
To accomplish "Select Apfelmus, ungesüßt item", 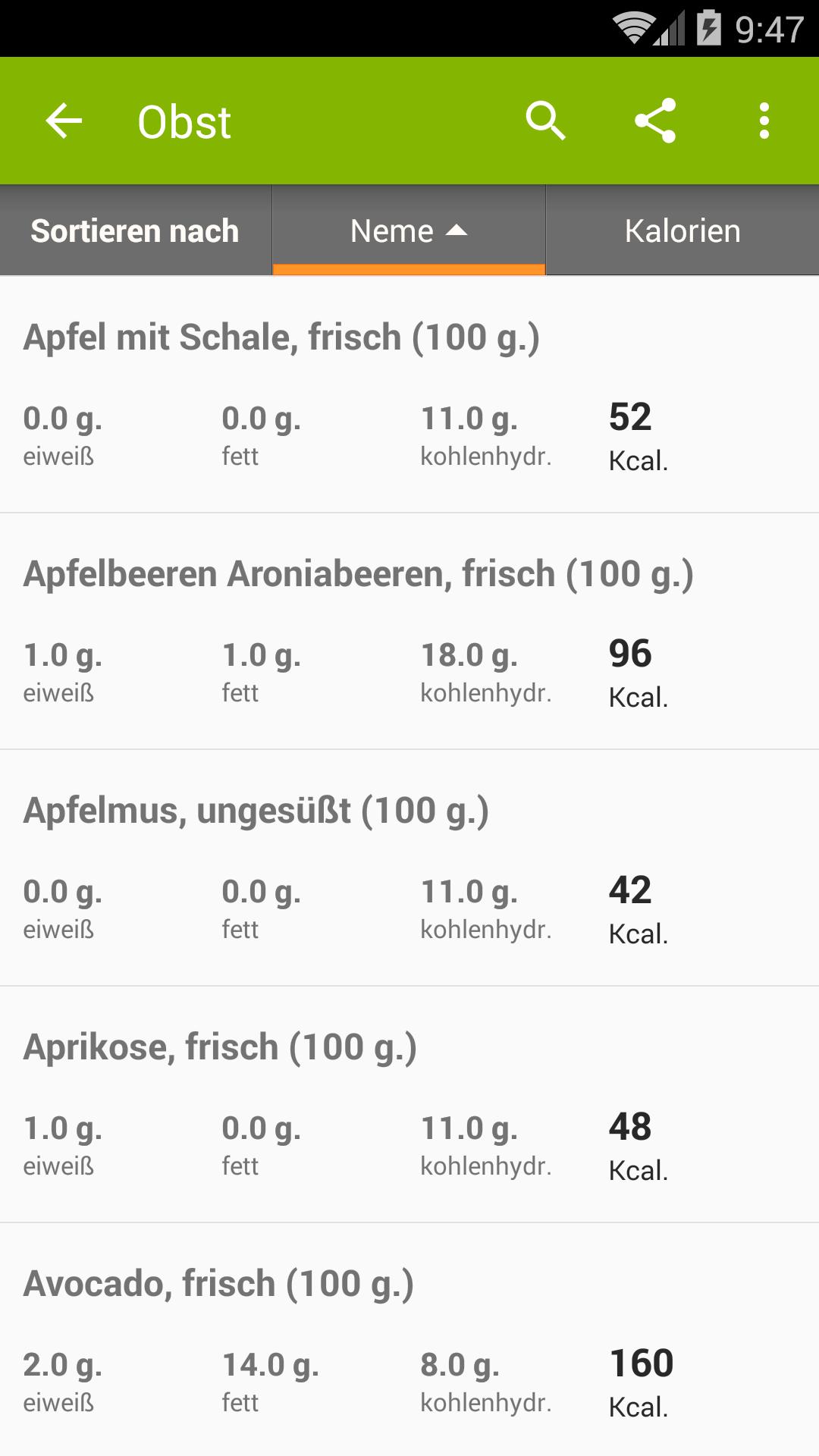I will [x=409, y=868].
